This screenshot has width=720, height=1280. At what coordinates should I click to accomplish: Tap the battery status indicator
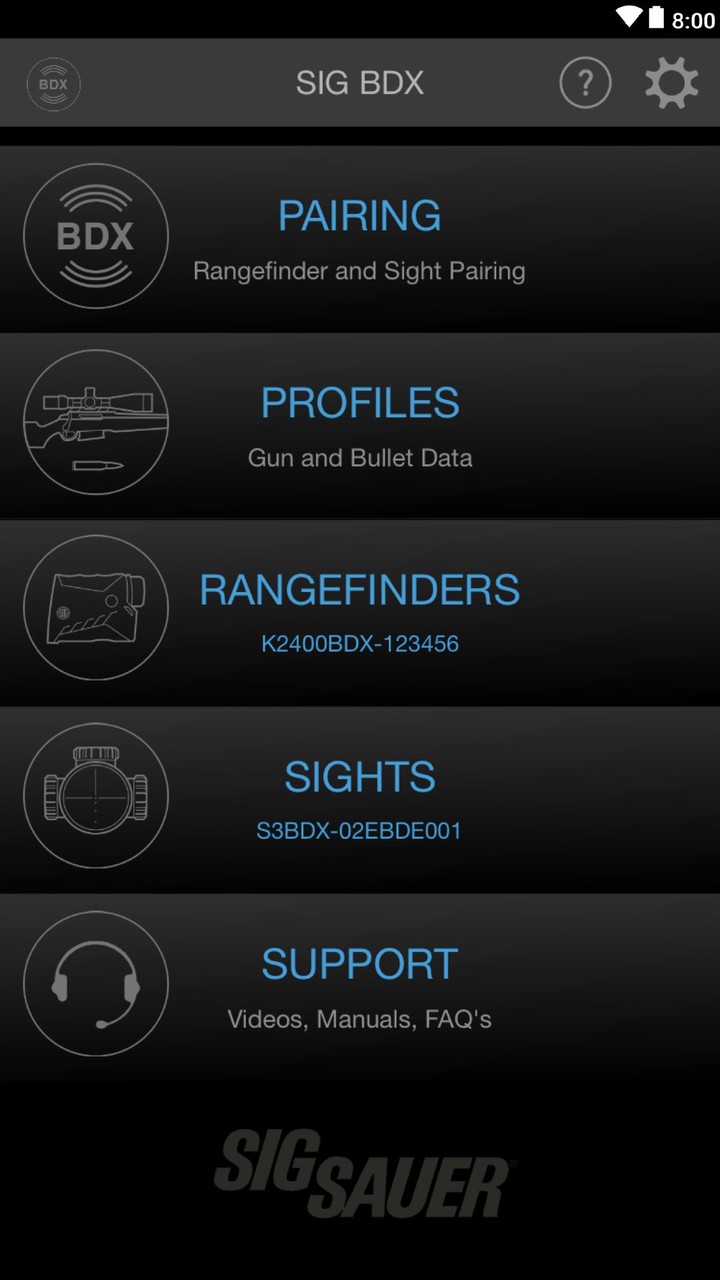pos(655,16)
